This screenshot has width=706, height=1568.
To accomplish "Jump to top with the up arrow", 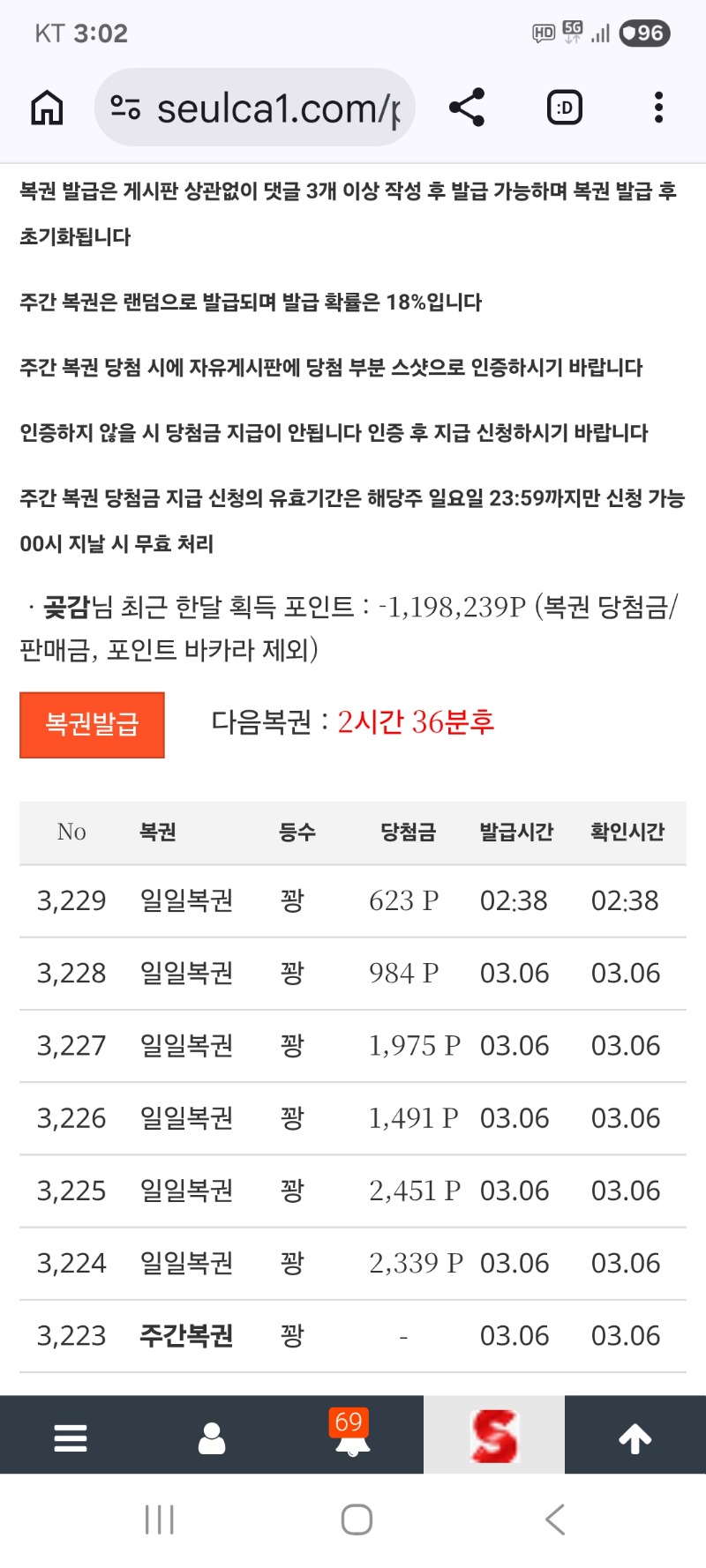I will coord(635,1438).
